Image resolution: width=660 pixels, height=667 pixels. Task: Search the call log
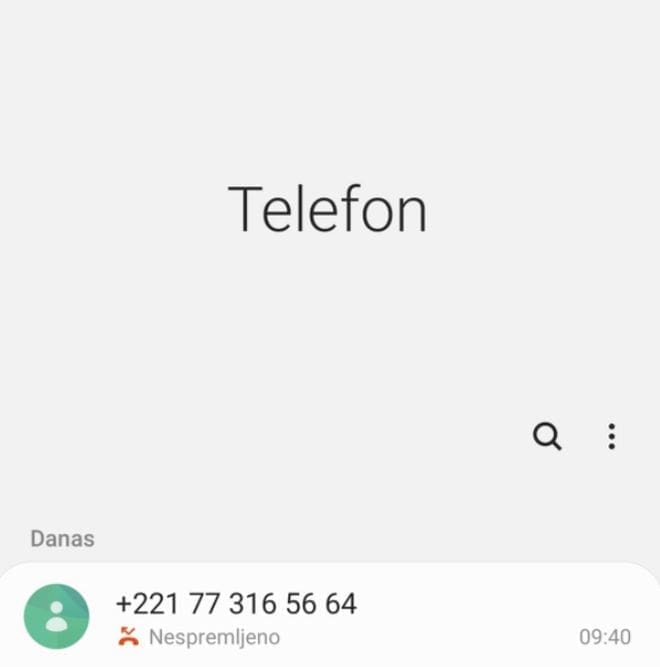point(547,437)
